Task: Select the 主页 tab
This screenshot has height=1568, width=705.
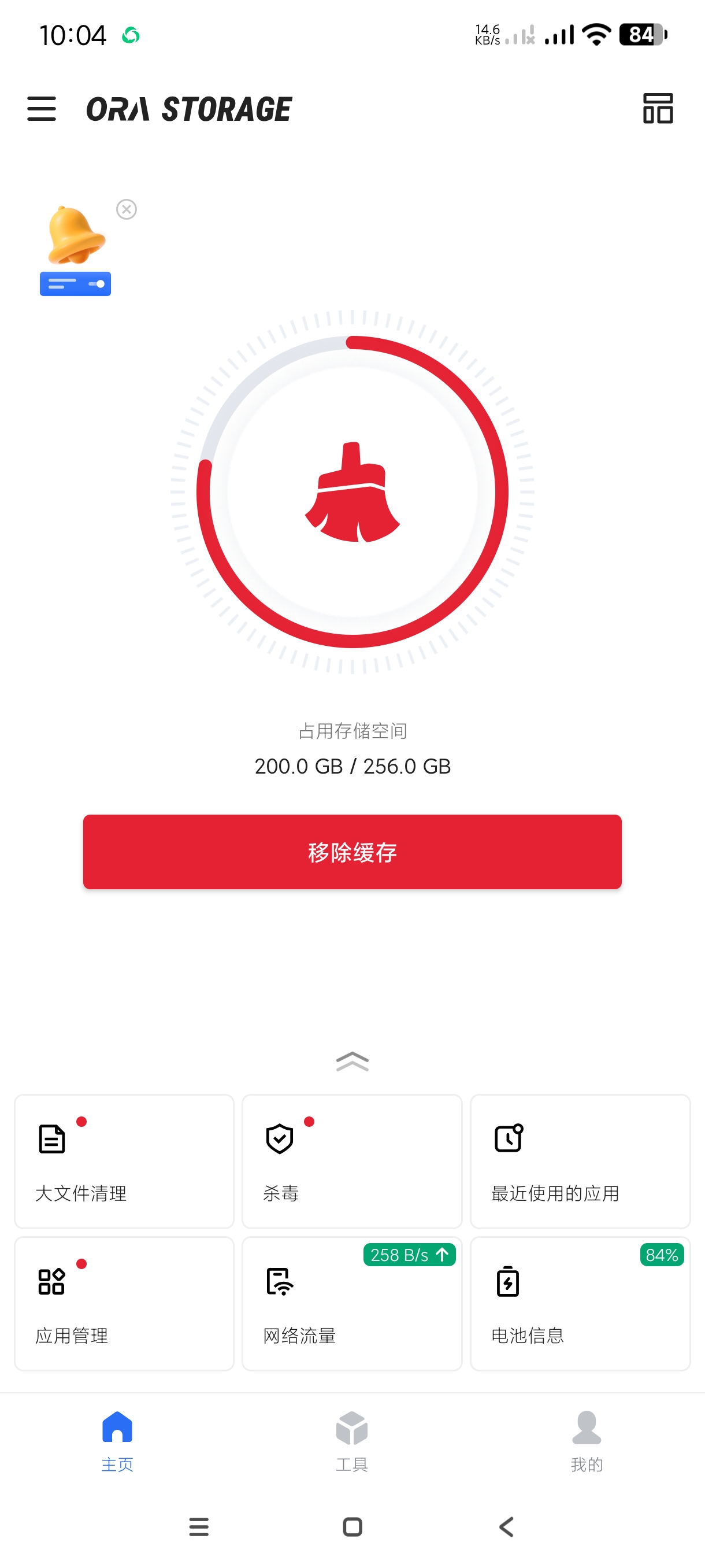Action: coord(117,1441)
